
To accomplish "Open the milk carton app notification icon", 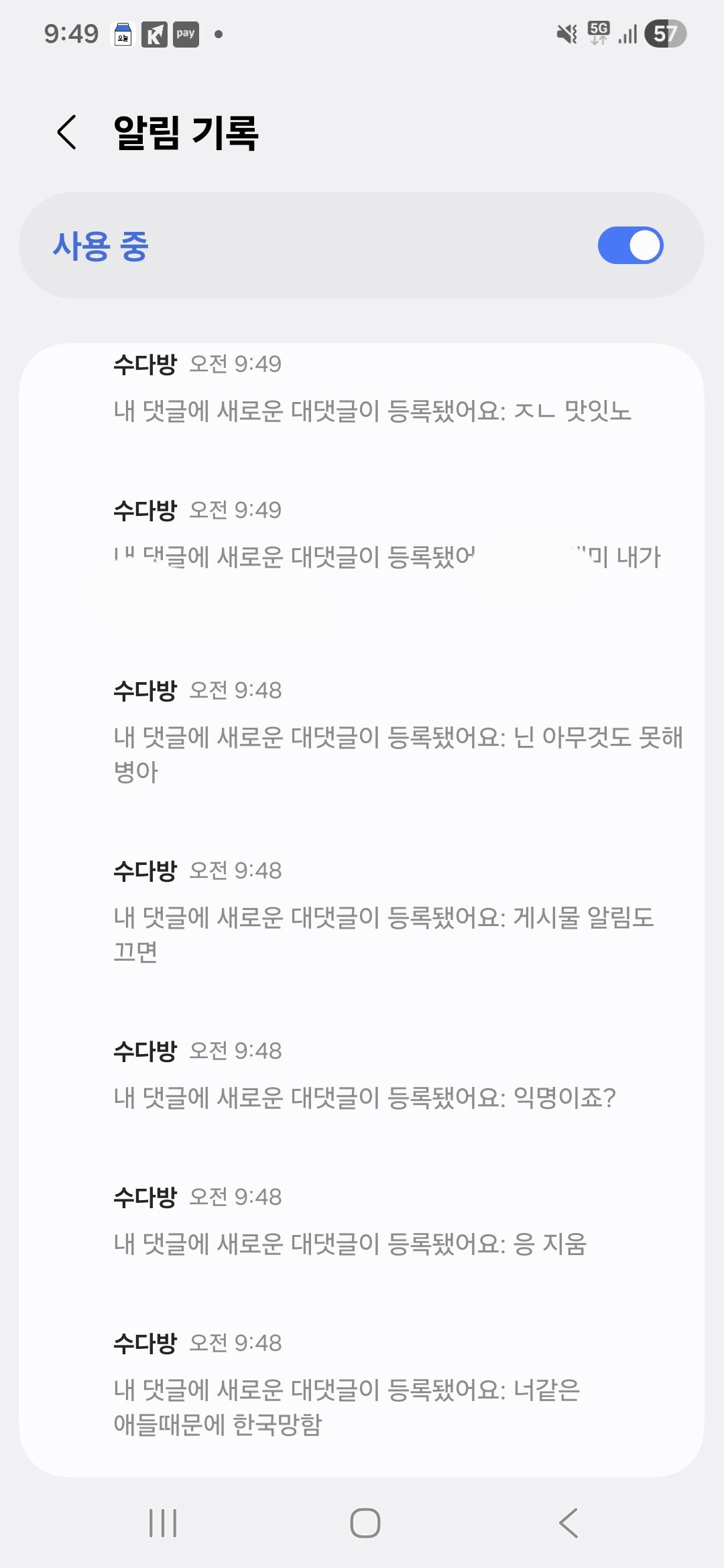I will [x=123, y=34].
